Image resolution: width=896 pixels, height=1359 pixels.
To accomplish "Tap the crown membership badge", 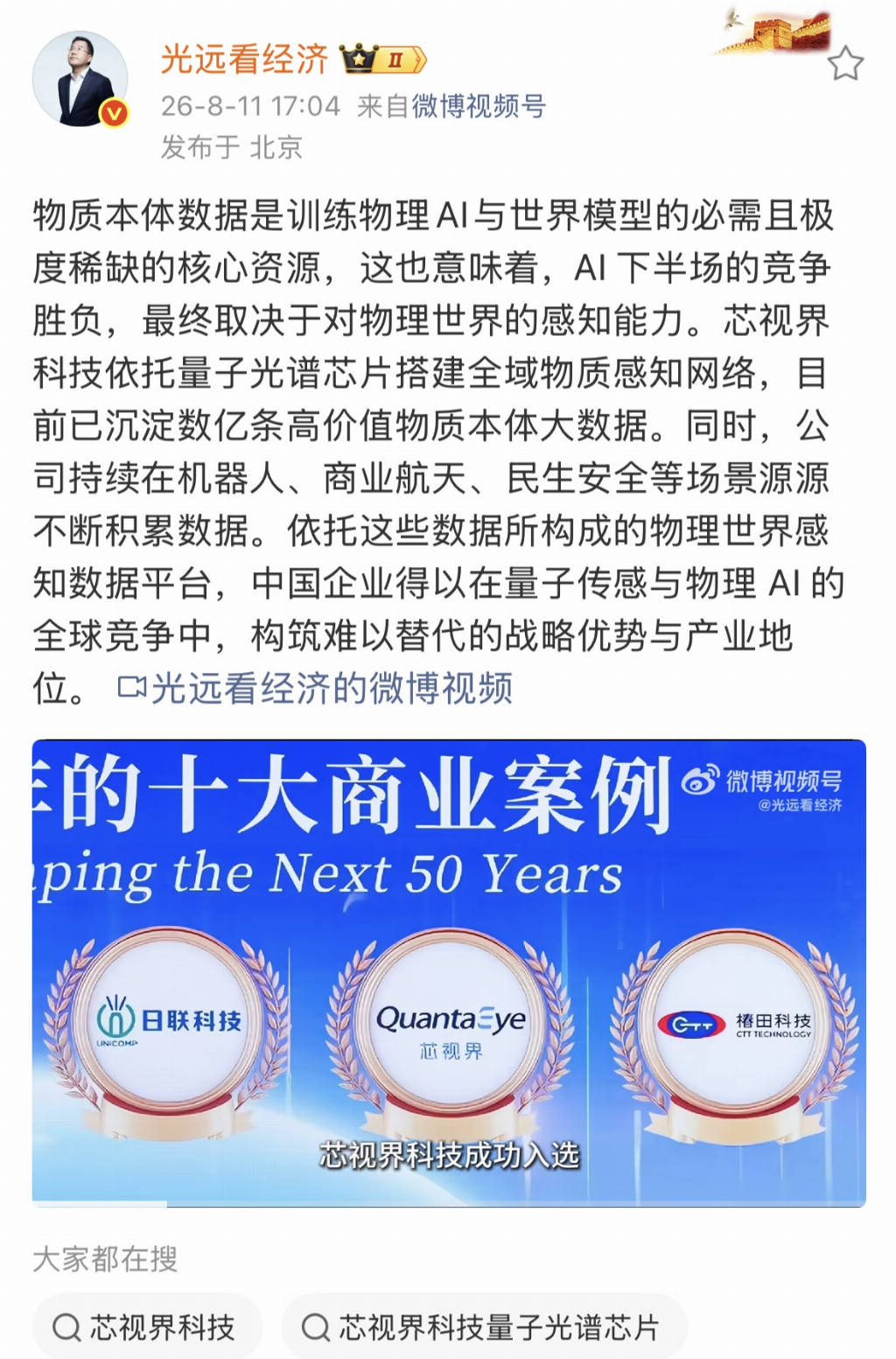I will pos(383,60).
